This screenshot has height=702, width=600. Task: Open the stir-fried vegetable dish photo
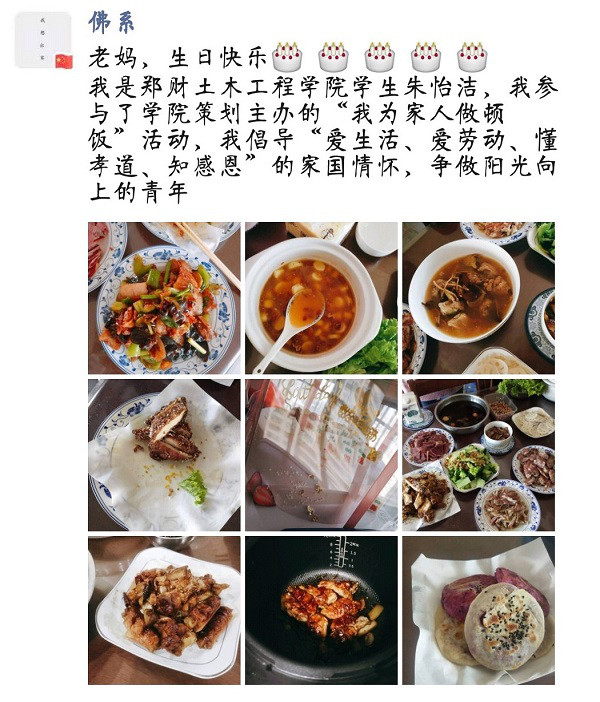164,298
